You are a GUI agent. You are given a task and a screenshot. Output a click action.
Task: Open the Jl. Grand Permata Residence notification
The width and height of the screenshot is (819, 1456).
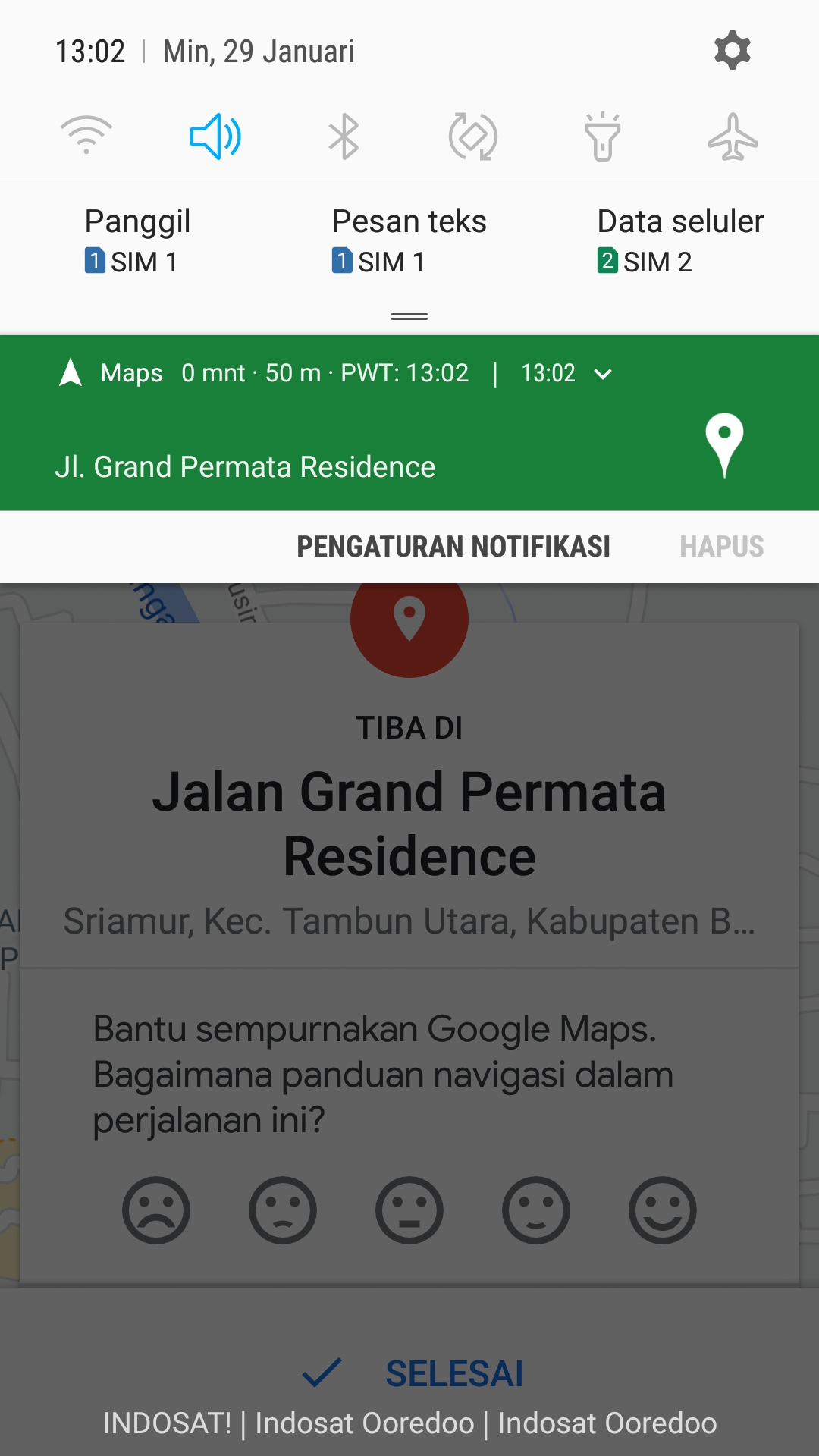[x=246, y=466]
